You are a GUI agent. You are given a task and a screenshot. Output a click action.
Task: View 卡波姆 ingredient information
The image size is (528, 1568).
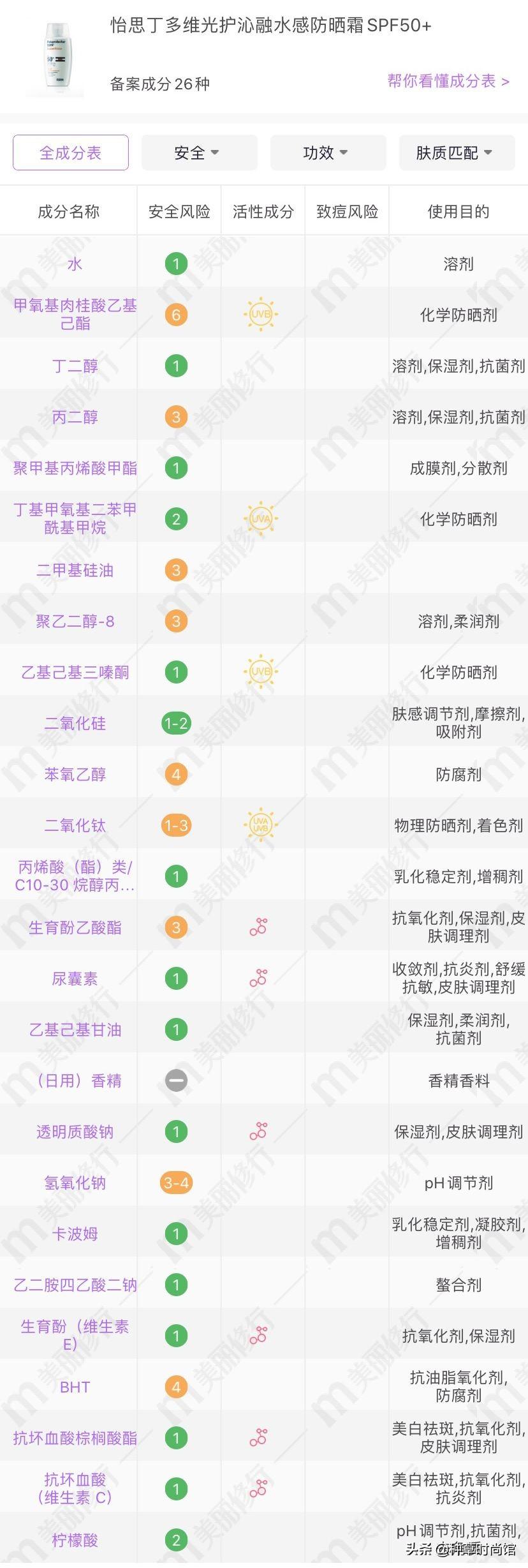[75, 1234]
